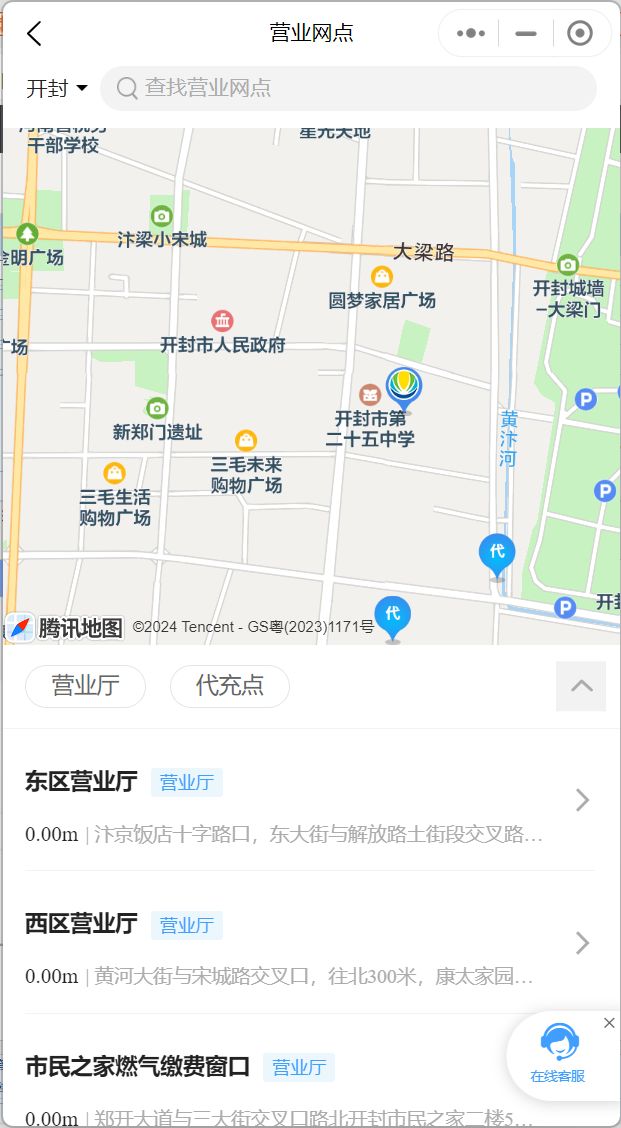Close the mini program via the circle icon
Viewport: 621px width, 1128px height.
[x=580, y=33]
